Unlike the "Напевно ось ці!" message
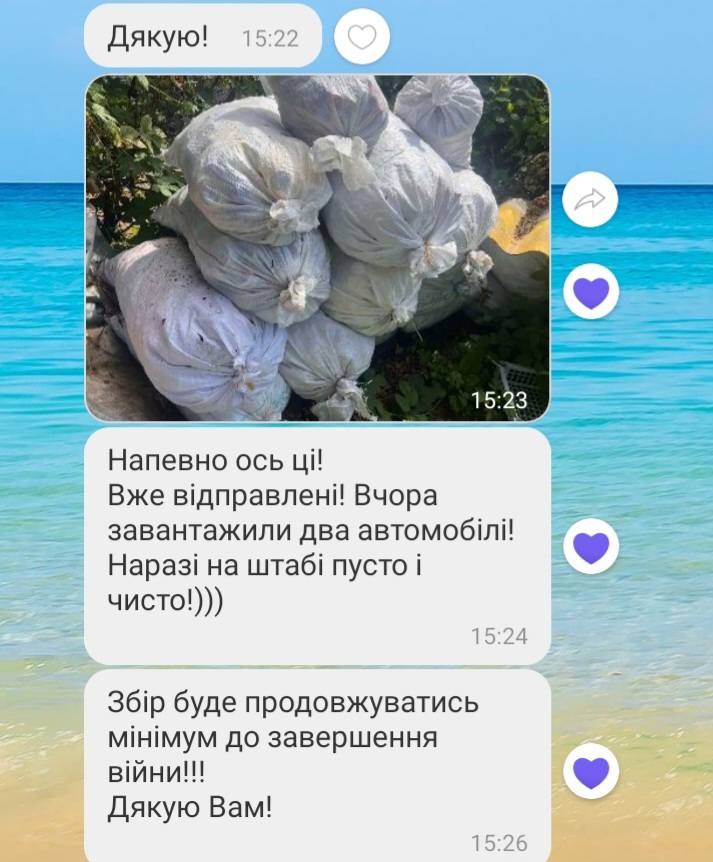Viewport: 713px width, 862px height. [591, 546]
